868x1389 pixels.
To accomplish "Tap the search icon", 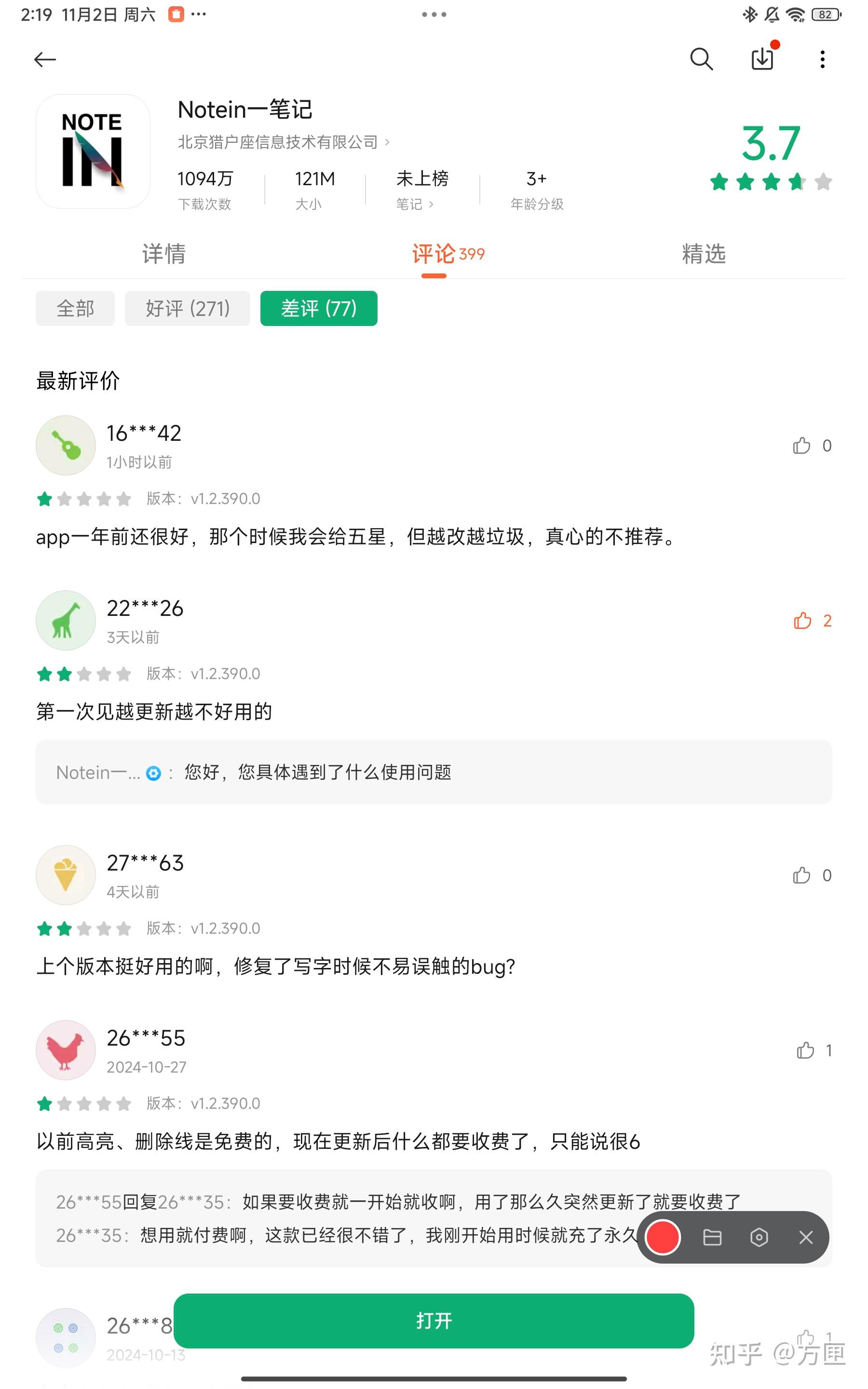I will coord(702,59).
